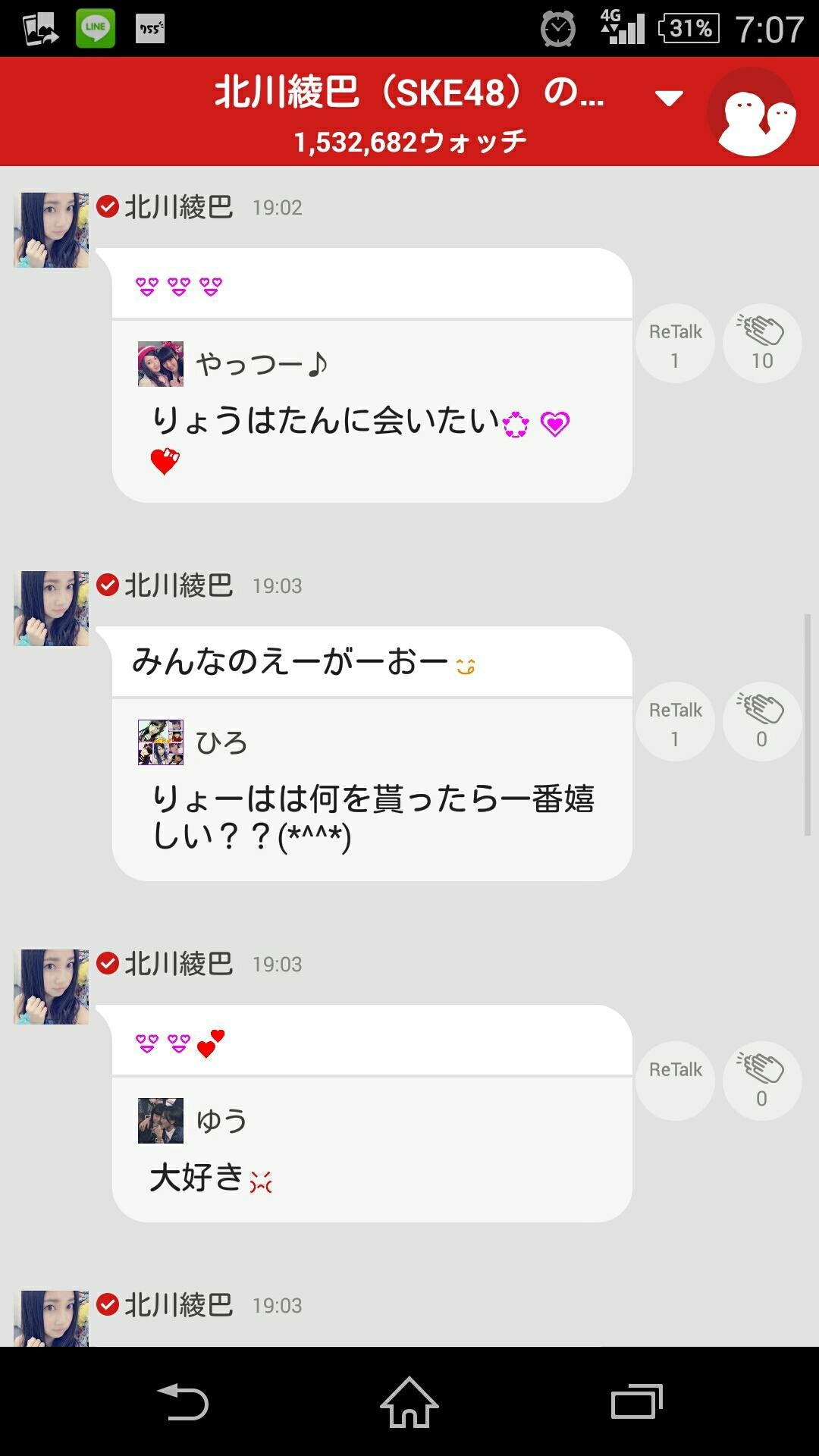This screenshot has width=819, height=1456.
Task: Clap for the 19:02 hearts message
Action: click(761, 344)
